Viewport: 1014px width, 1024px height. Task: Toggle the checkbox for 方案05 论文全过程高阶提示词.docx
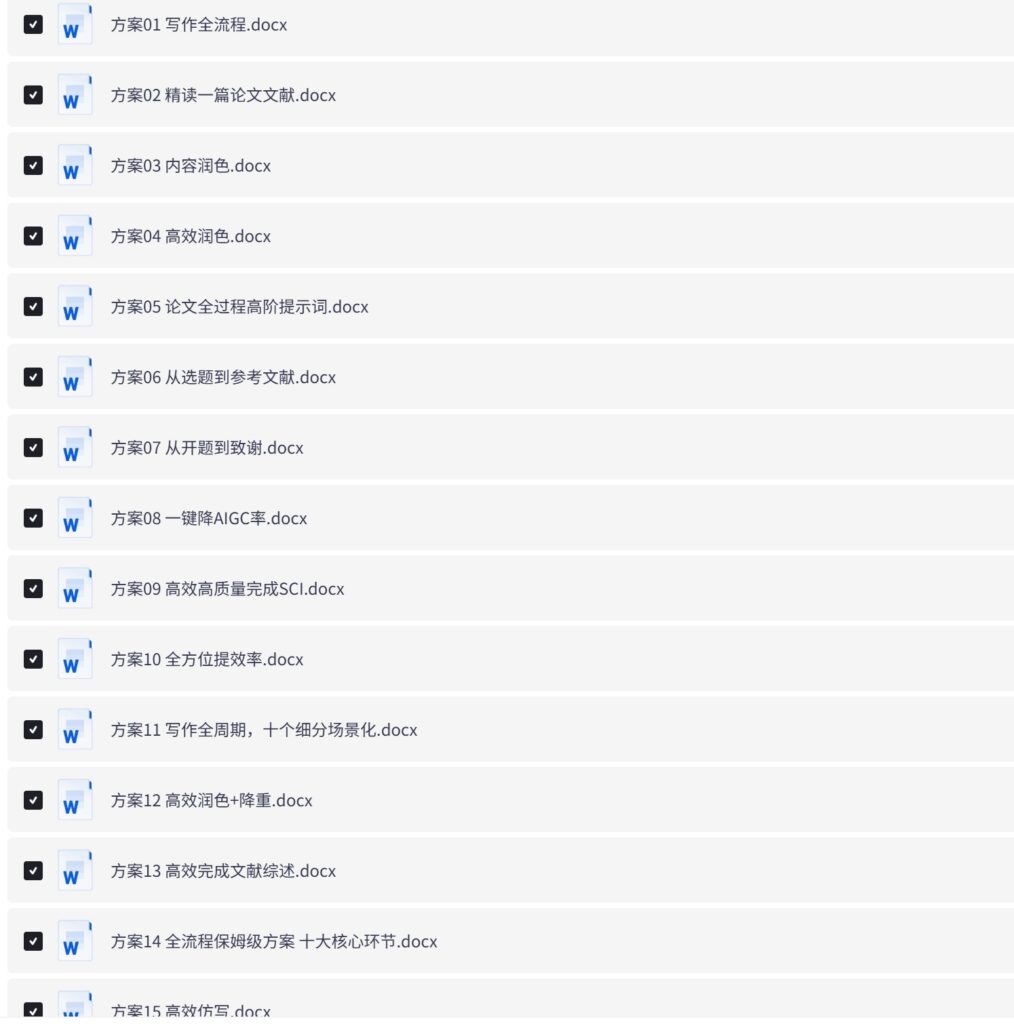pos(33,306)
